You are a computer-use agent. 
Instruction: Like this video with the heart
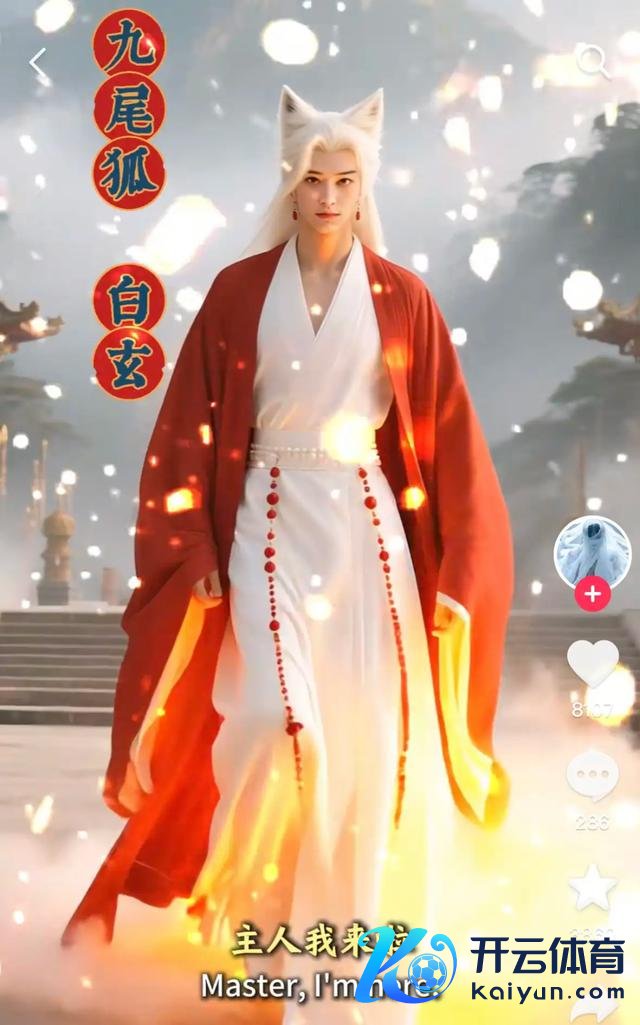pos(593,663)
